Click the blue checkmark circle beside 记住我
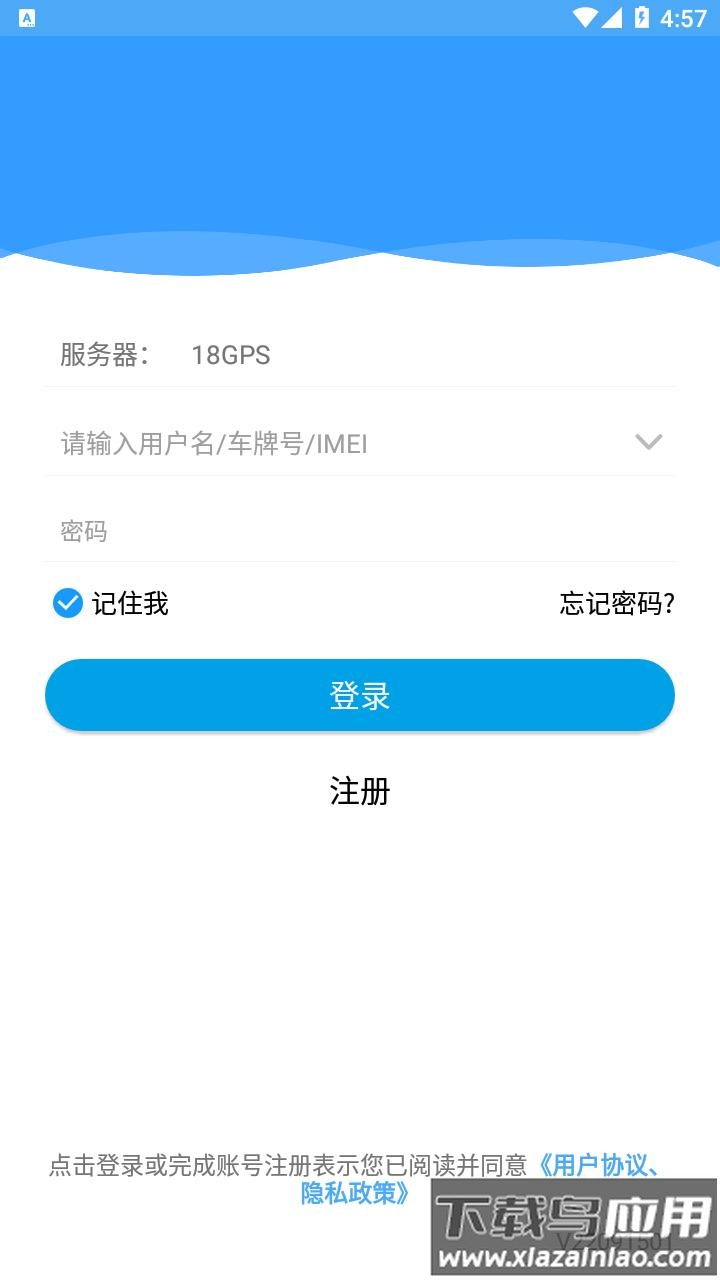 66,603
